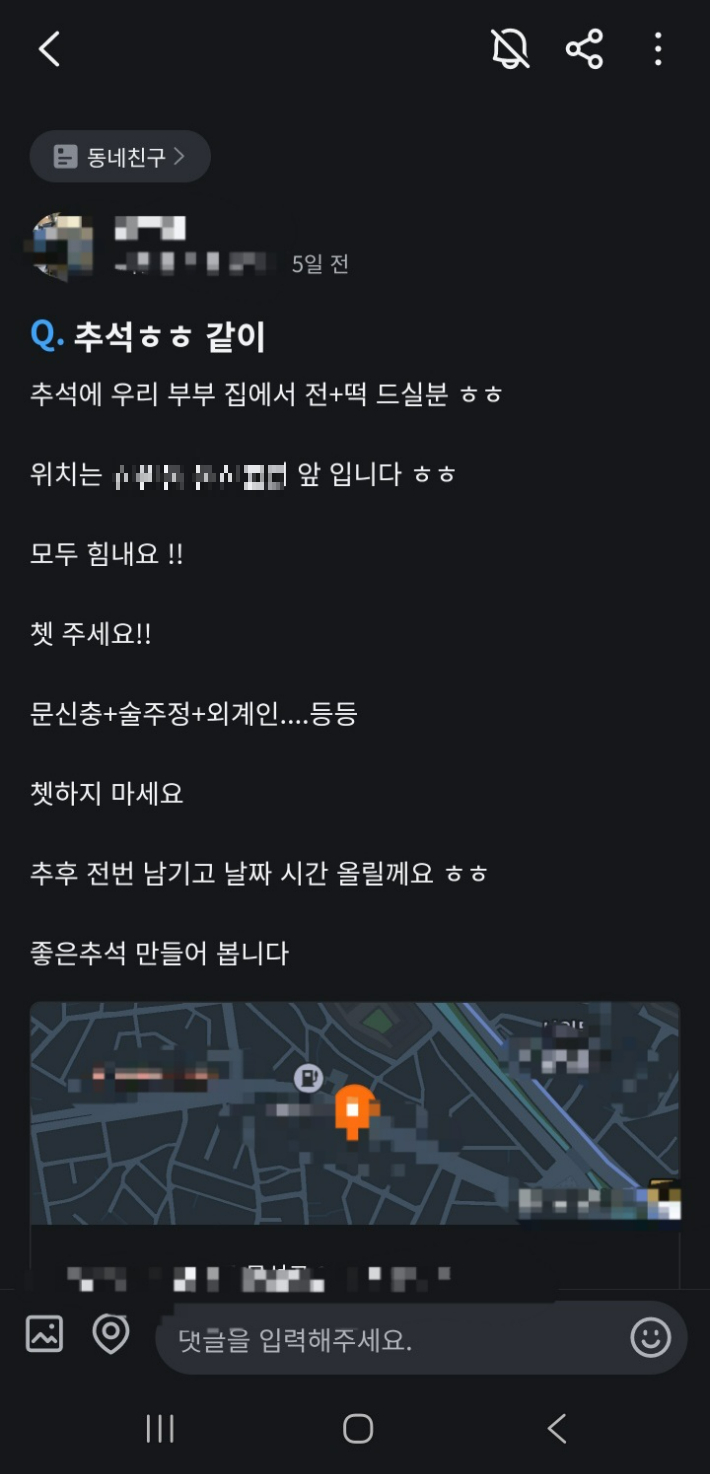Screen dimensions: 710x1474
Task: Go back using the top arrow
Action: click(49, 49)
